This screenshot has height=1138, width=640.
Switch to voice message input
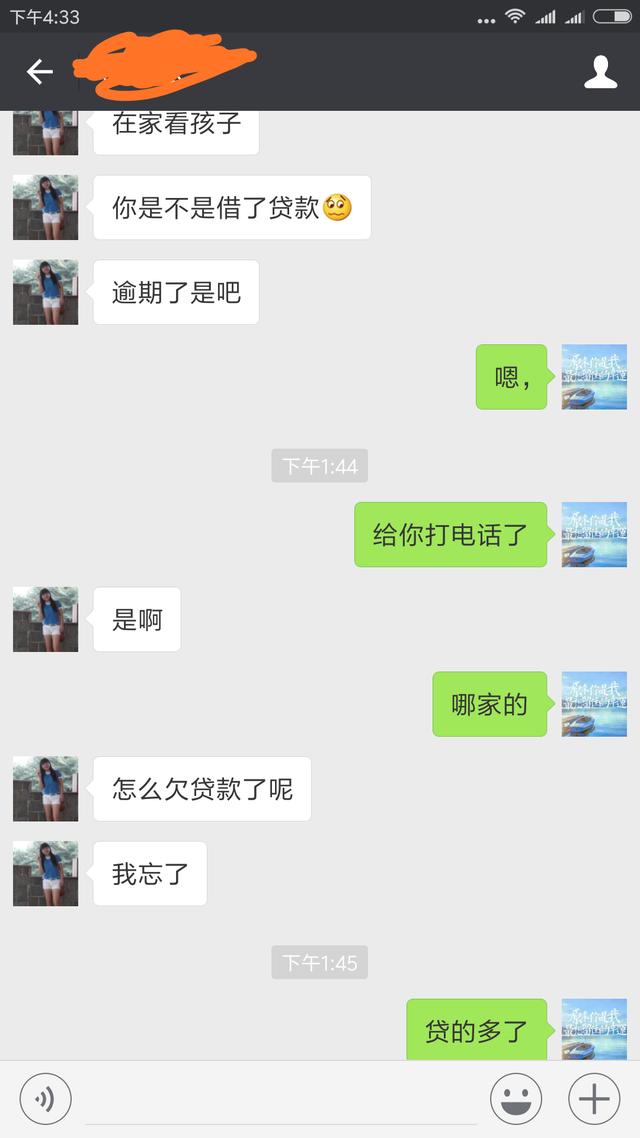45,1100
